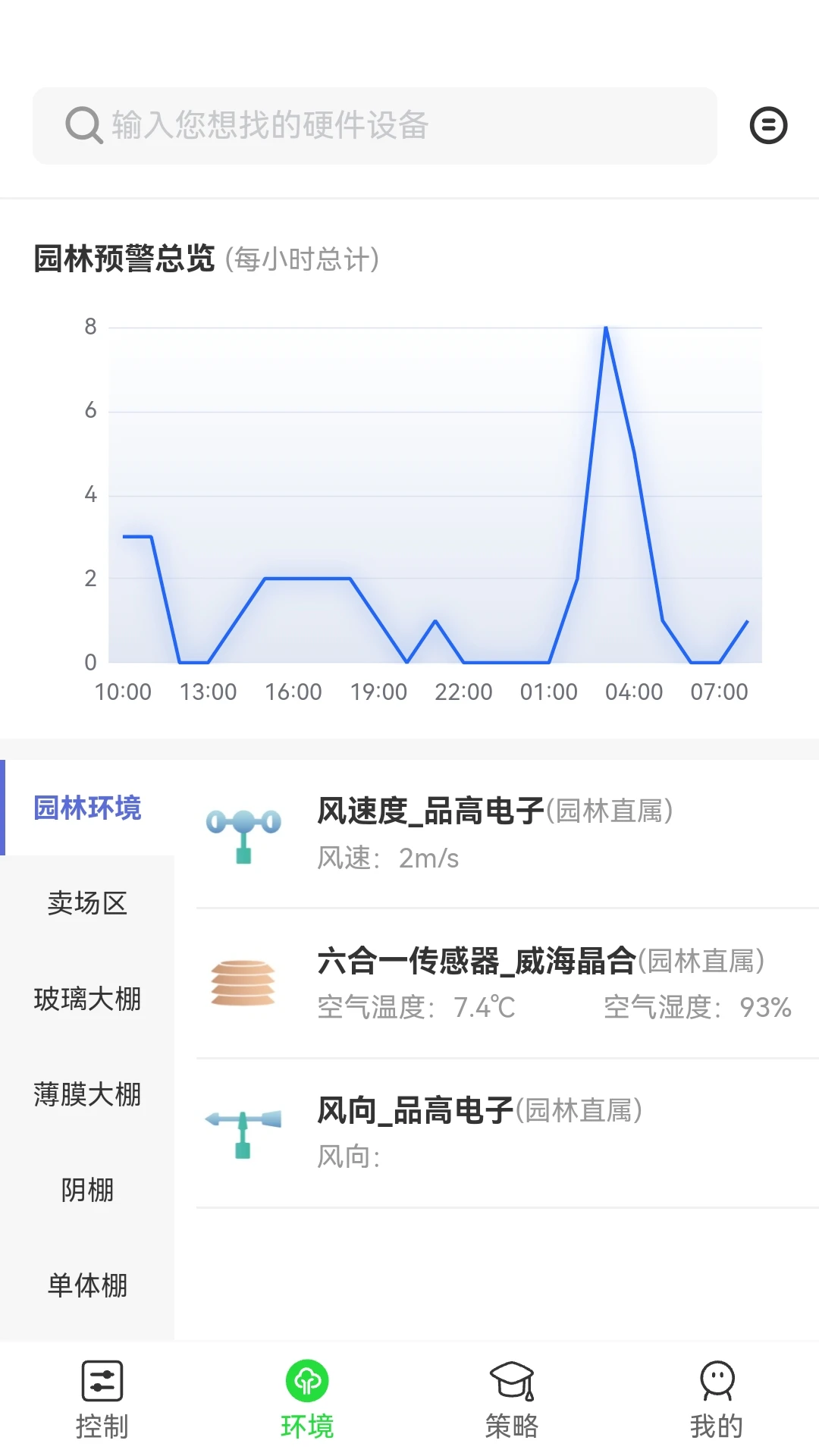Open the filter icon beside the search bar
The height and width of the screenshot is (1456, 819).
768,126
